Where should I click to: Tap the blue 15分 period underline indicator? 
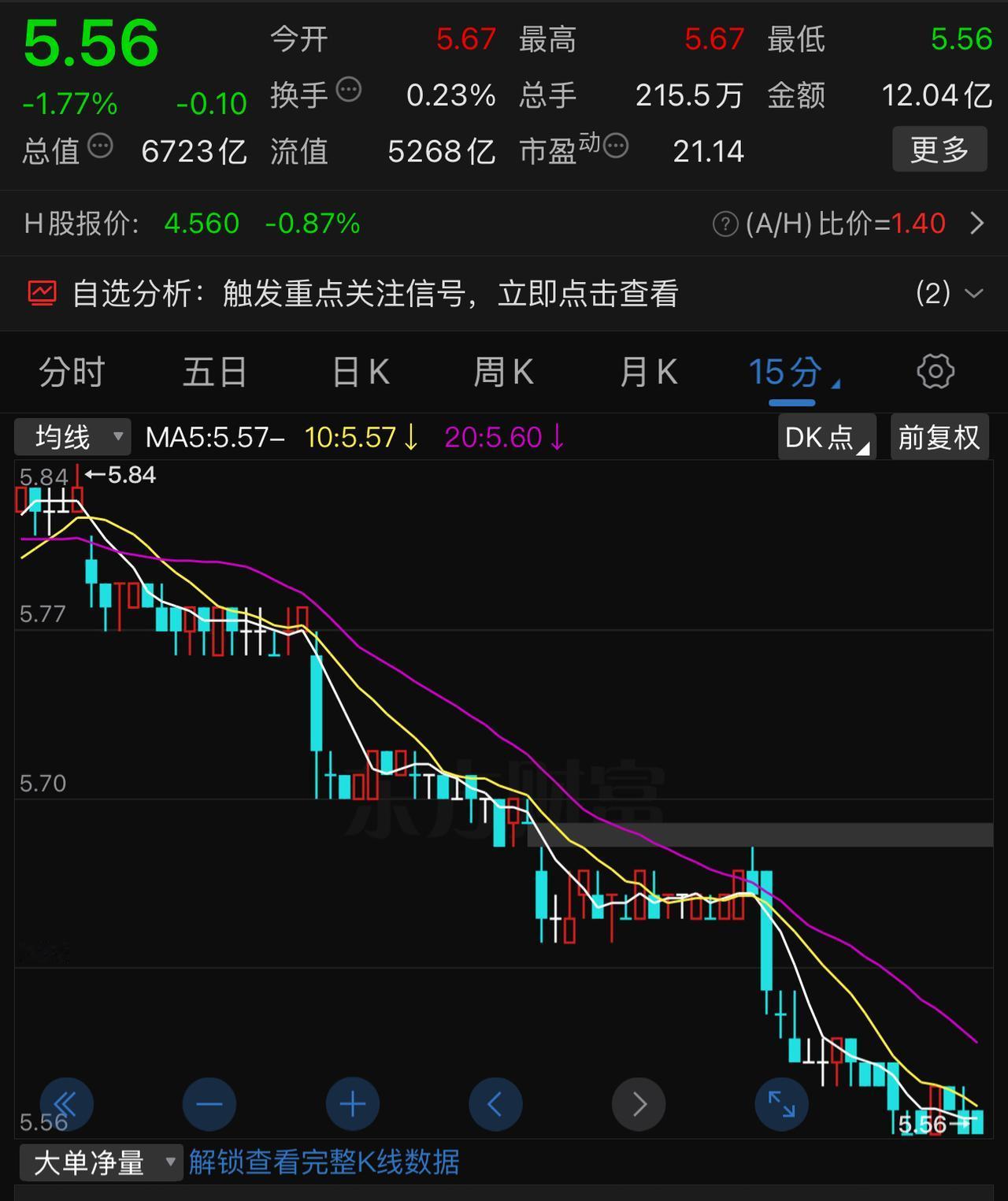790,403
